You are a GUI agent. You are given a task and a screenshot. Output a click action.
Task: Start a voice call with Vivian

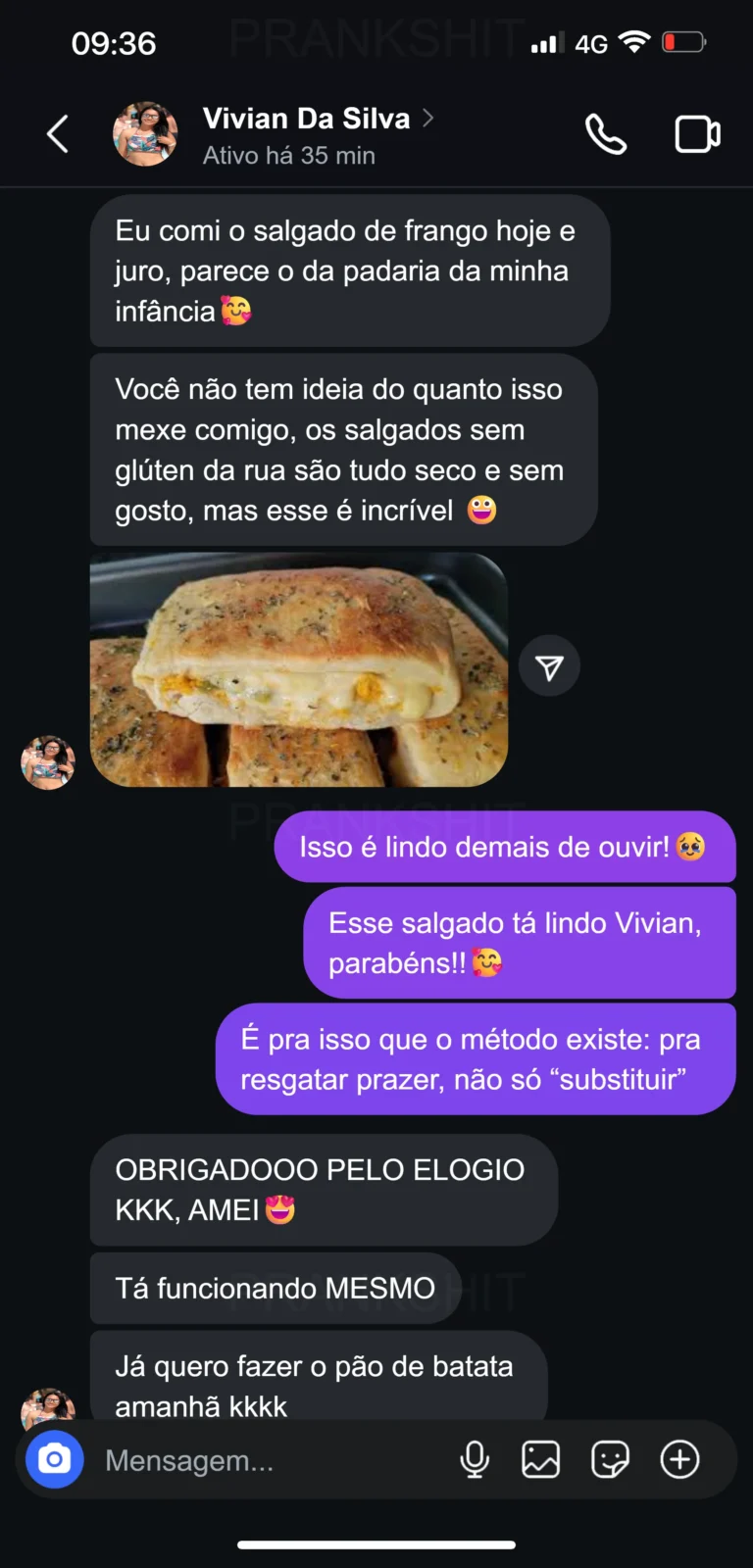click(x=606, y=134)
